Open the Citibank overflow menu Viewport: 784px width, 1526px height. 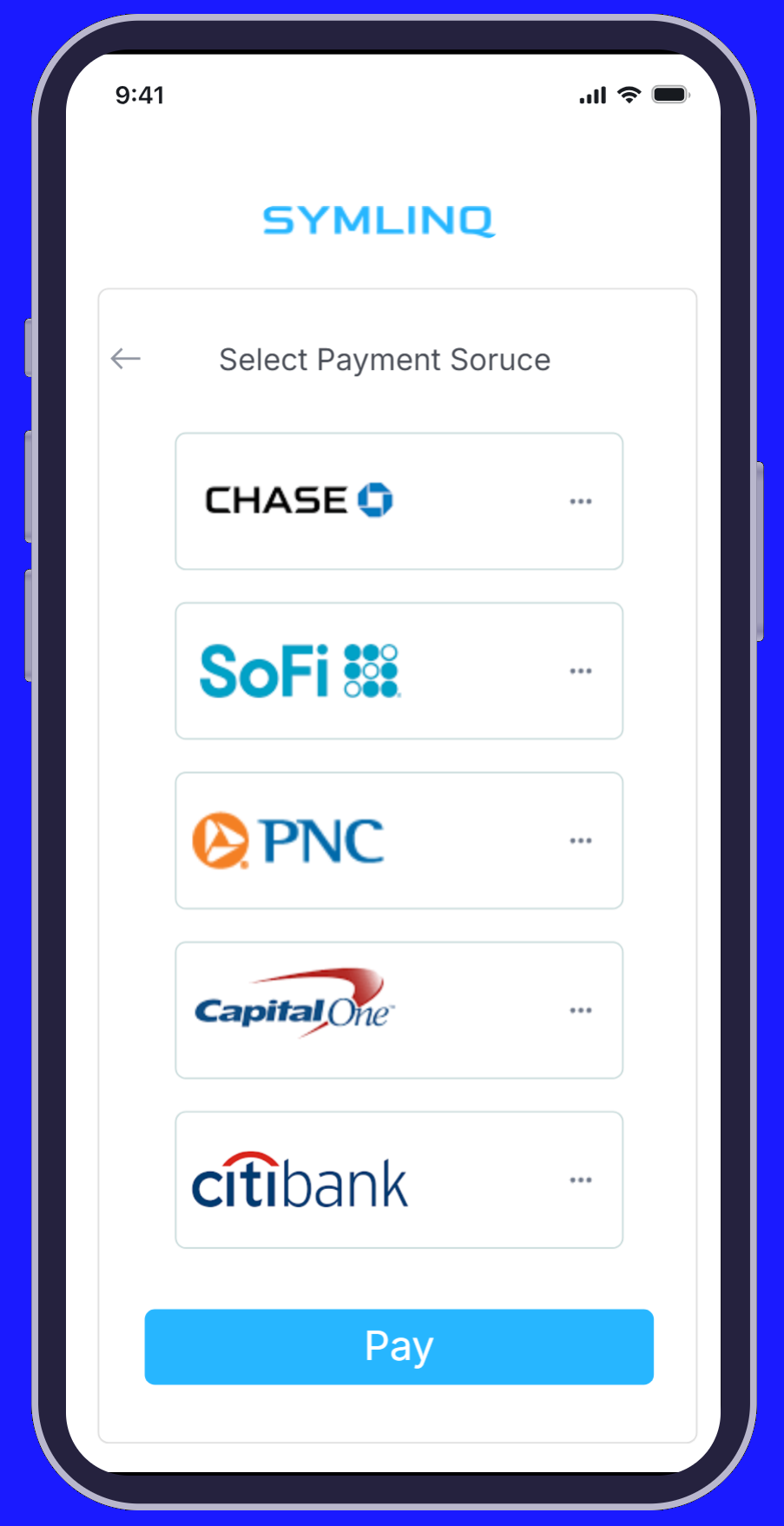(581, 1179)
